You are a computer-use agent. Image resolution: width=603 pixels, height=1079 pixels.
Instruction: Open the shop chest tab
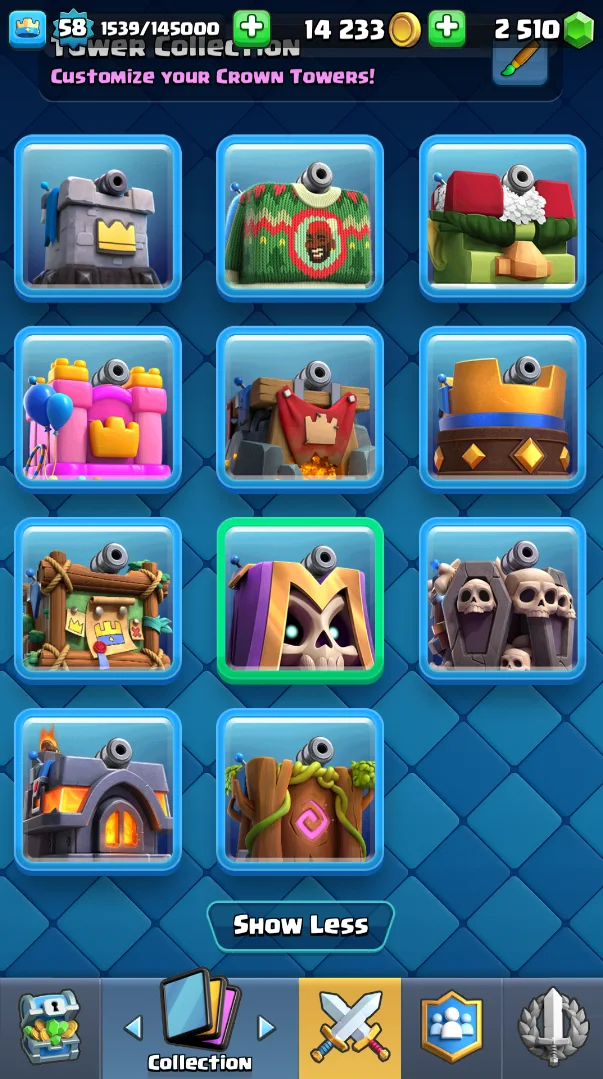48,1028
